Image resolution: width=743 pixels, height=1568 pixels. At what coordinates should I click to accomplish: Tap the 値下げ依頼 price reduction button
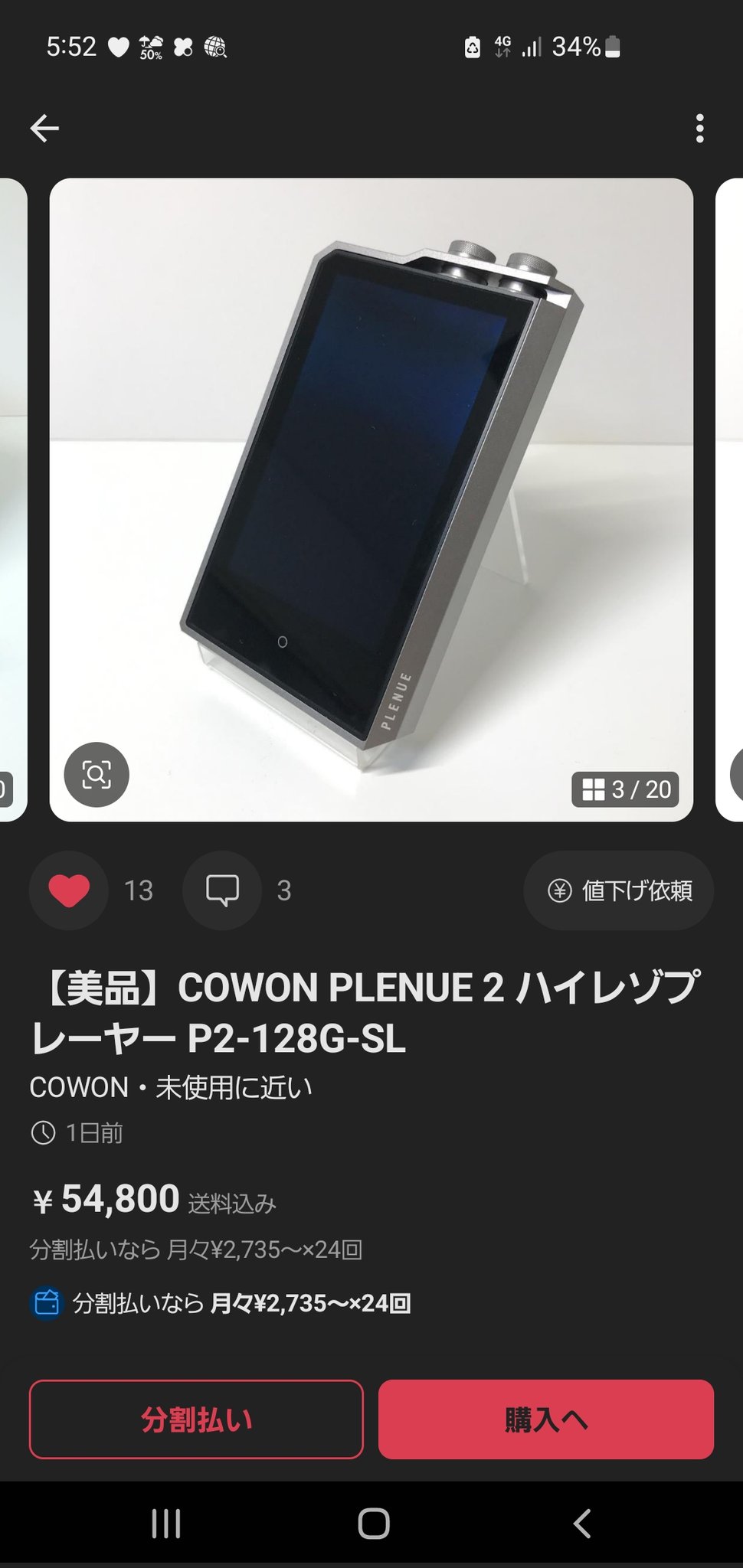click(619, 890)
